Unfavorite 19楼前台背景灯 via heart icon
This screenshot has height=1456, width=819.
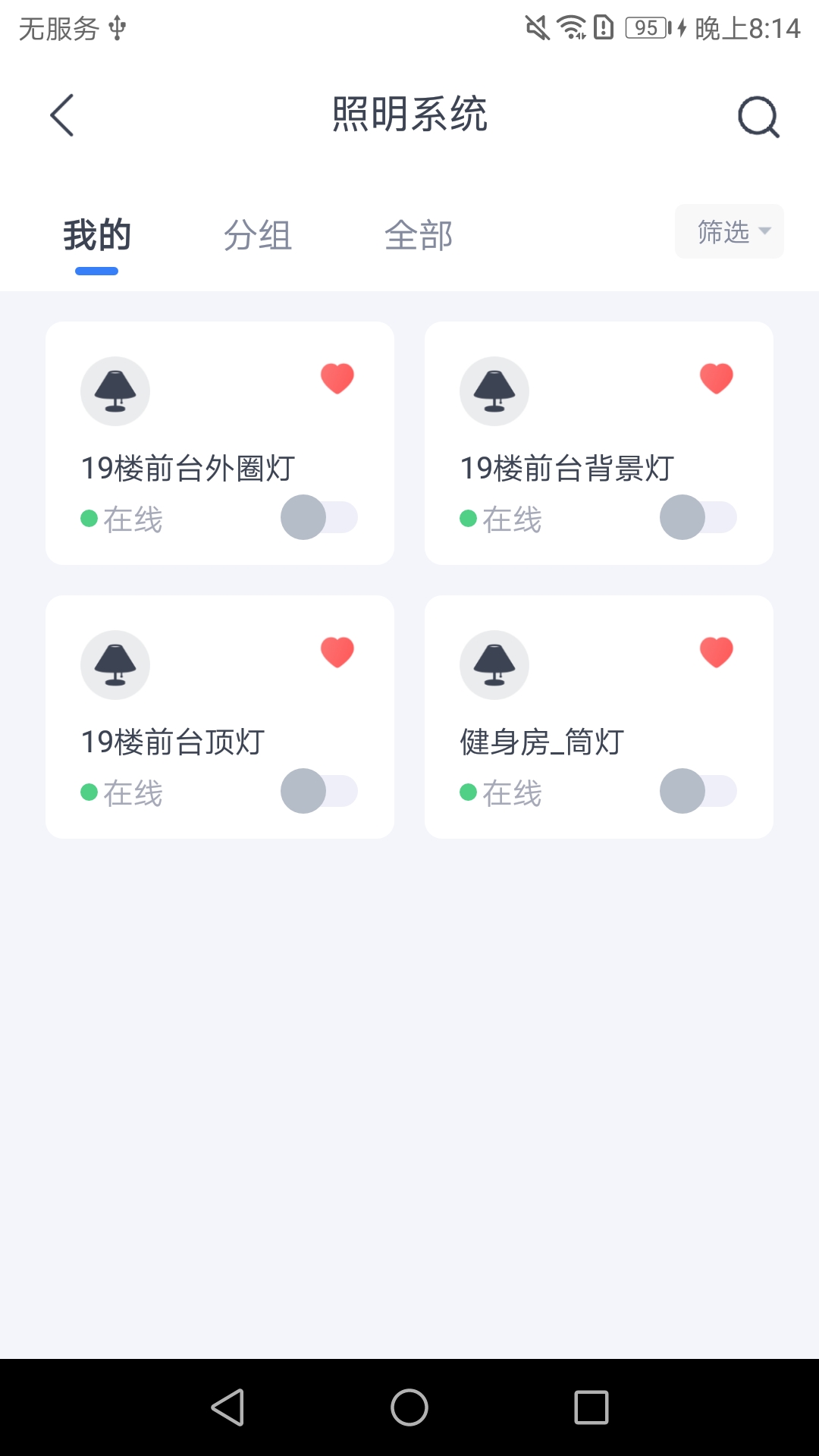[717, 378]
